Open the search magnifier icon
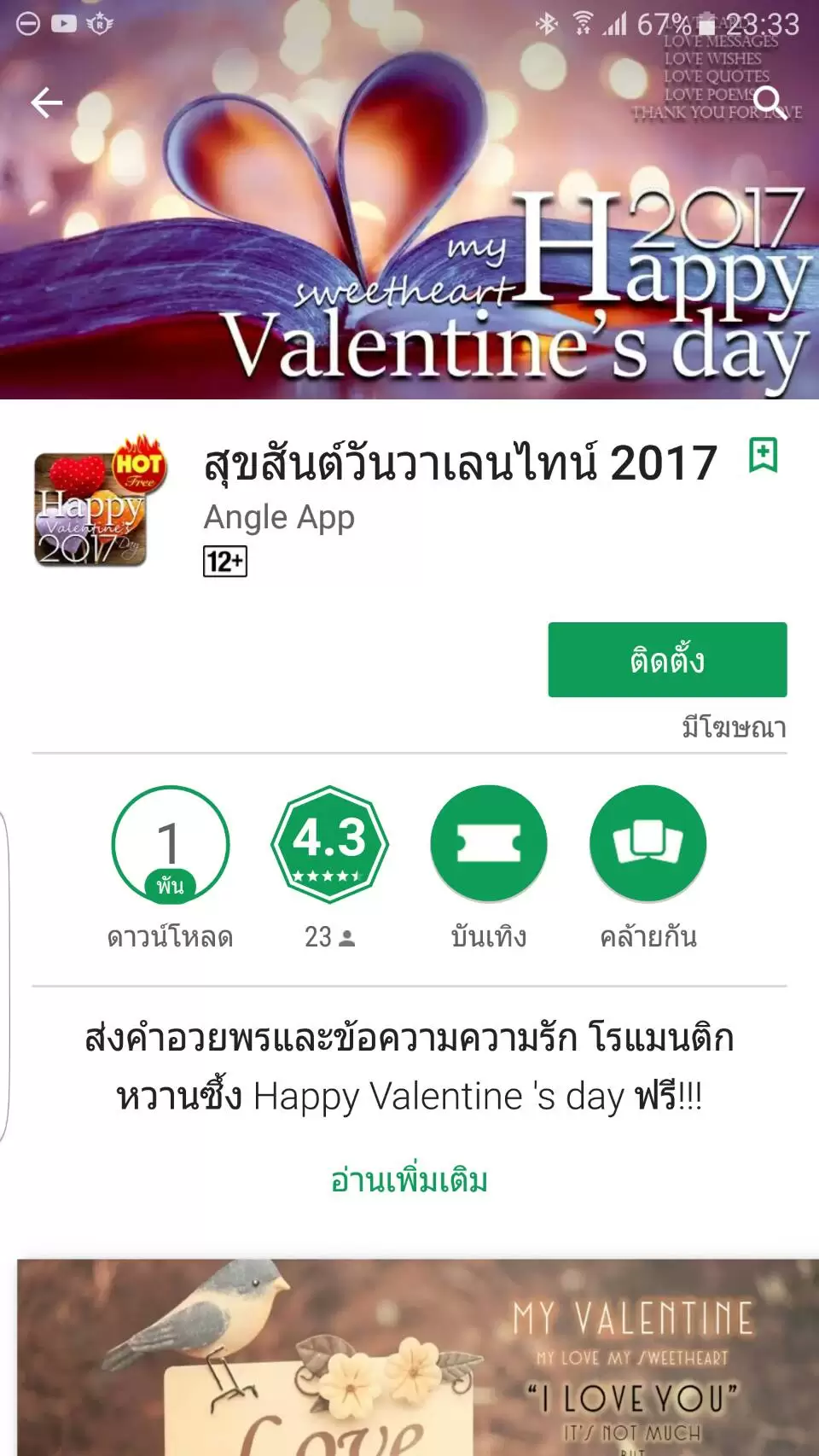The height and width of the screenshot is (1456, 819). [x=770, y=103]
